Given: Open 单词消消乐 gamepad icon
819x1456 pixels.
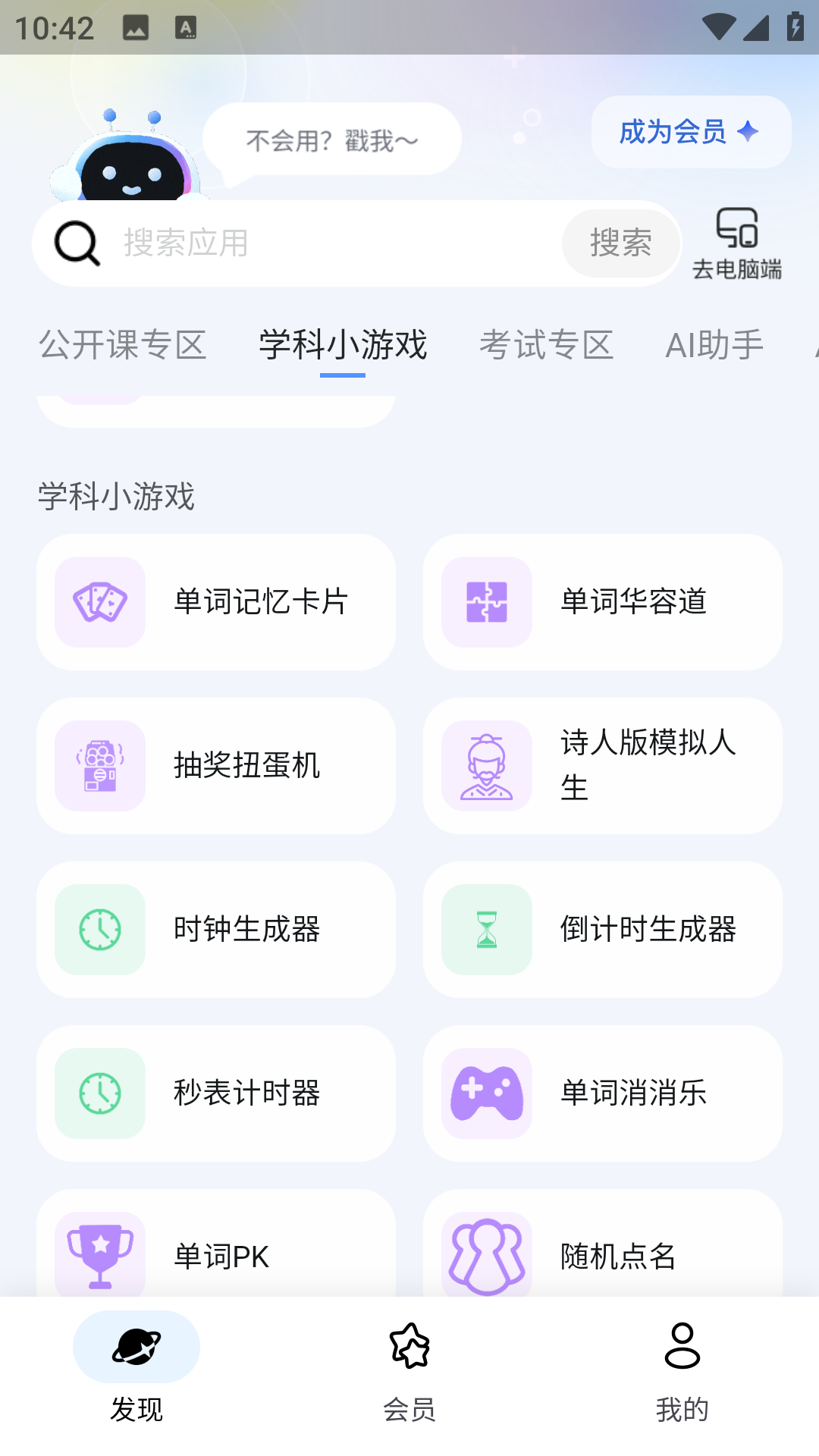Looking at the screenshot, I should (x=486, y=1094).
